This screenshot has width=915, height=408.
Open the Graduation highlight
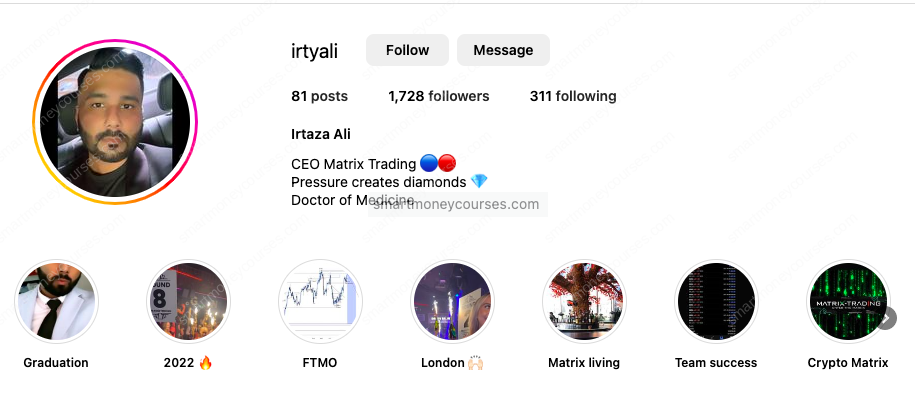(56, 302)
